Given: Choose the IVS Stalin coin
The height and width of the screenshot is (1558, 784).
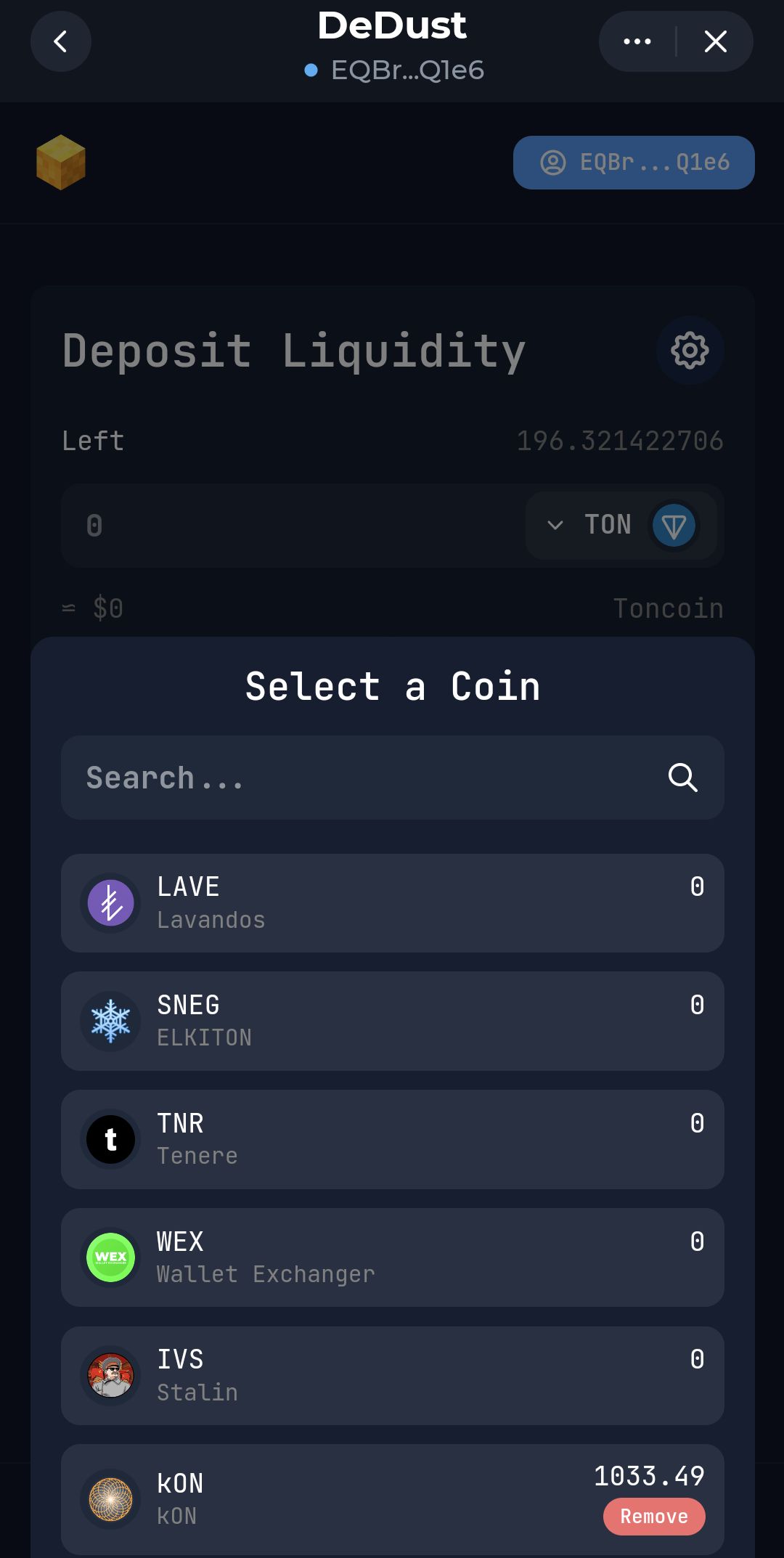Looking at the screenshot, I should click(392, 1376).
